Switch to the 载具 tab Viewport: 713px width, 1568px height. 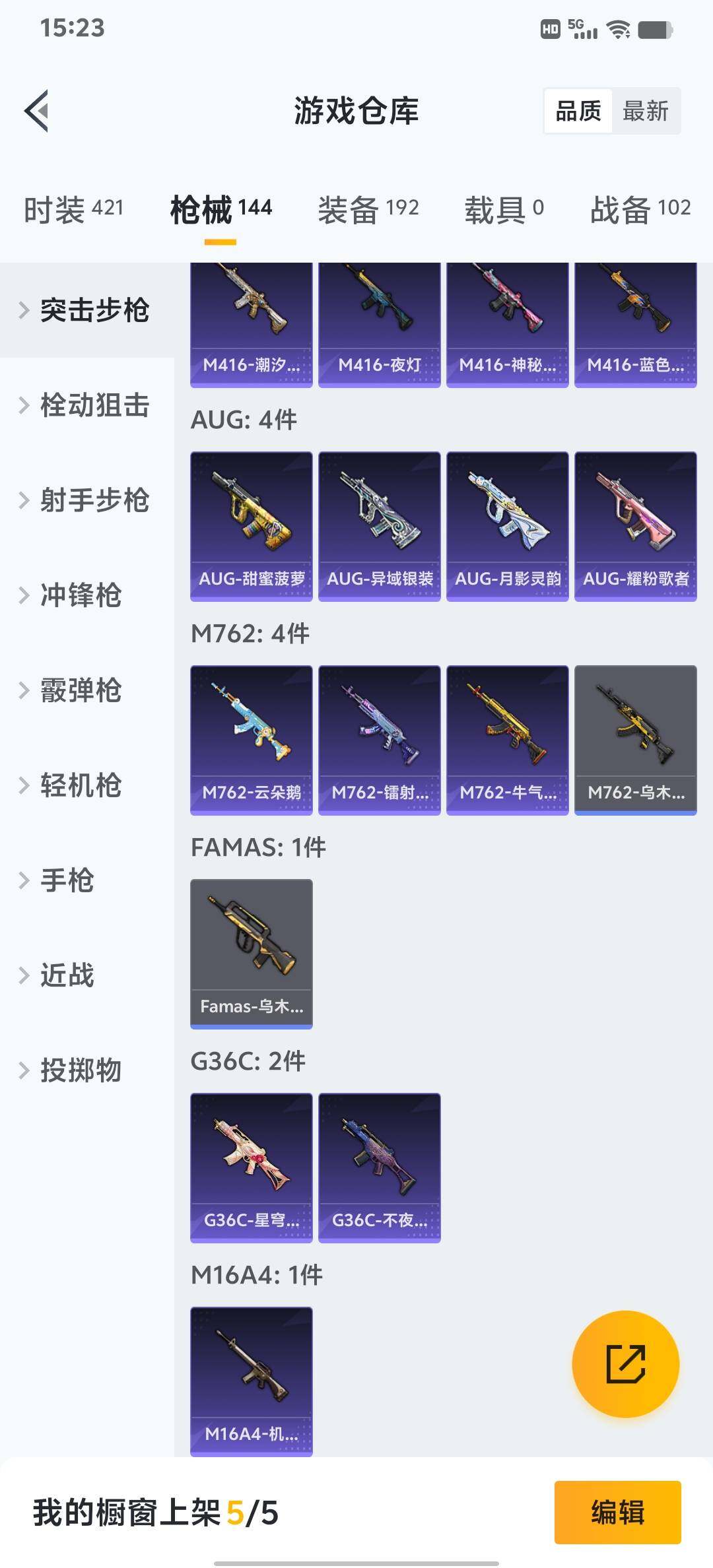[504, 209]
